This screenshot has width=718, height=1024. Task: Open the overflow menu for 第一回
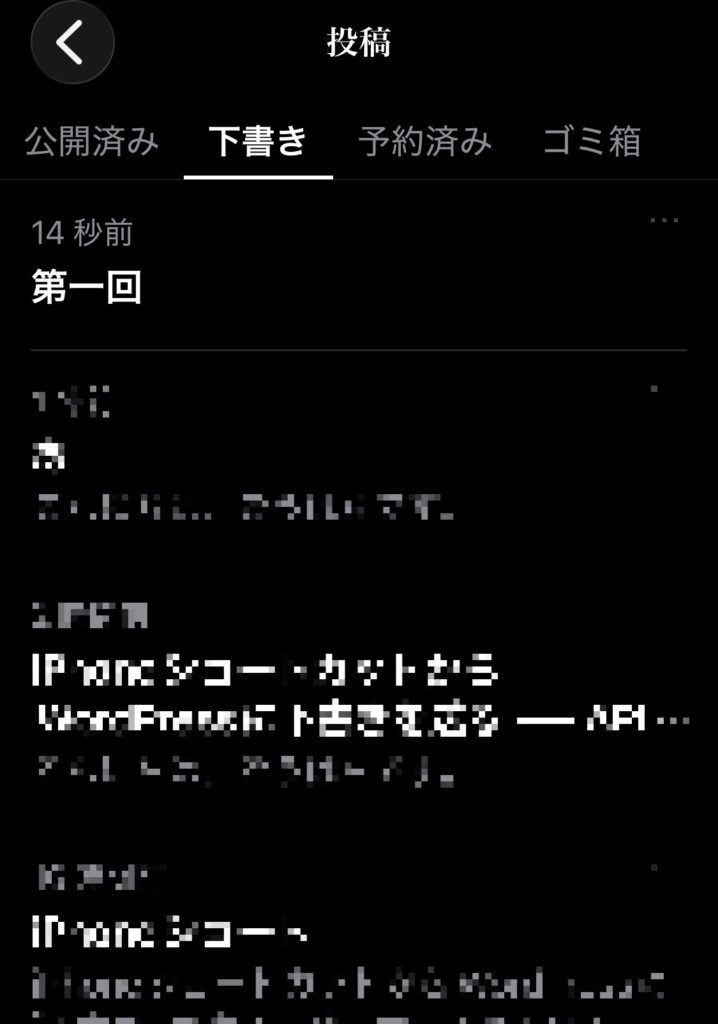(664, 220)
